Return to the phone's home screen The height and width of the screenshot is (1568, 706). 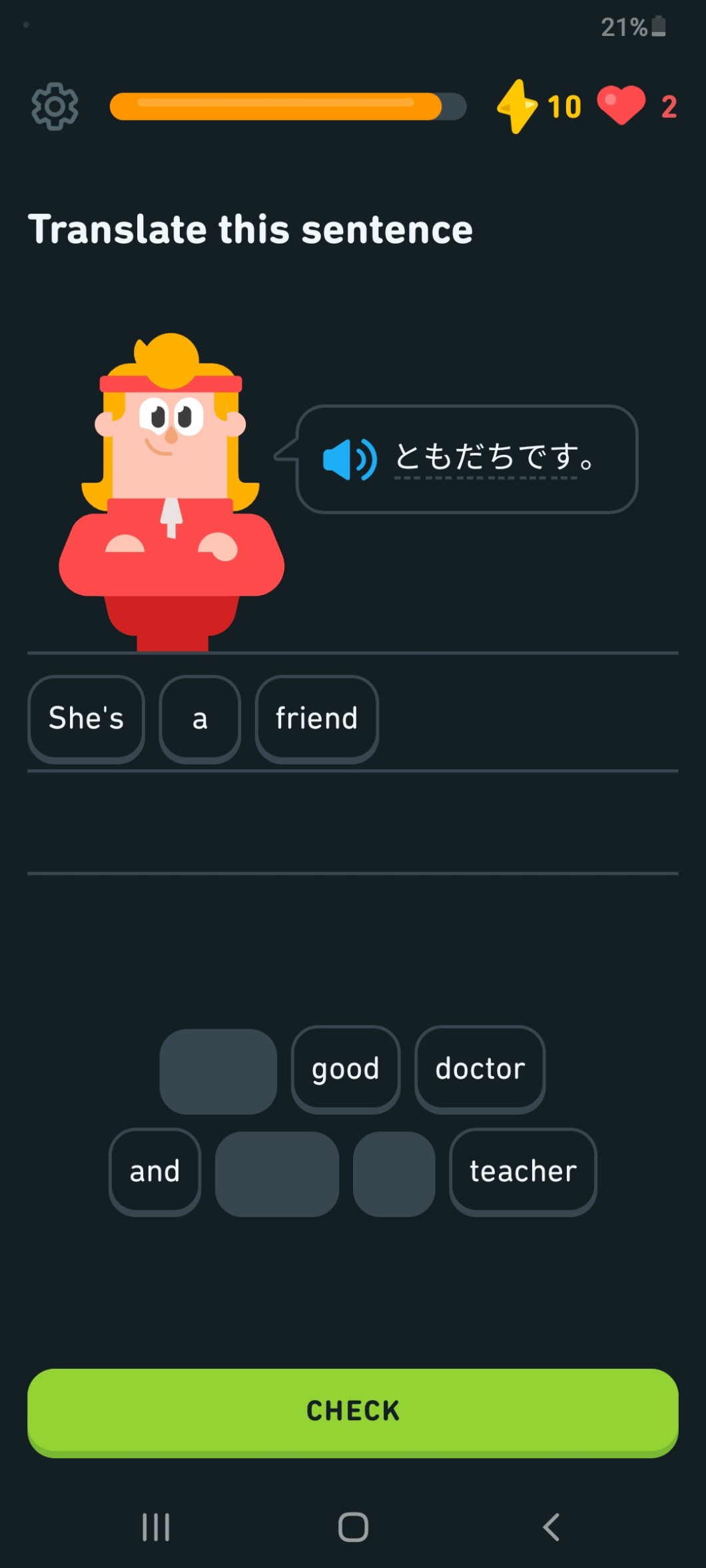(x=353, y=1527)
